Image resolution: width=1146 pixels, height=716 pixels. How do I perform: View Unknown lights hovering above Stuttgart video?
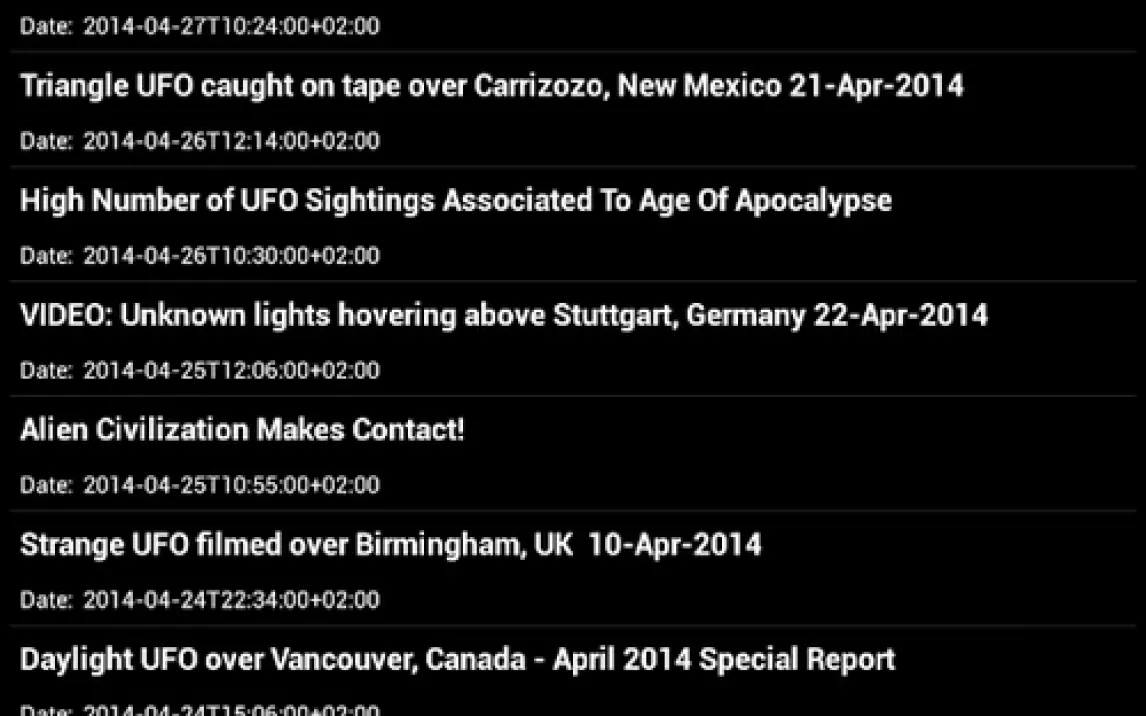503,316
